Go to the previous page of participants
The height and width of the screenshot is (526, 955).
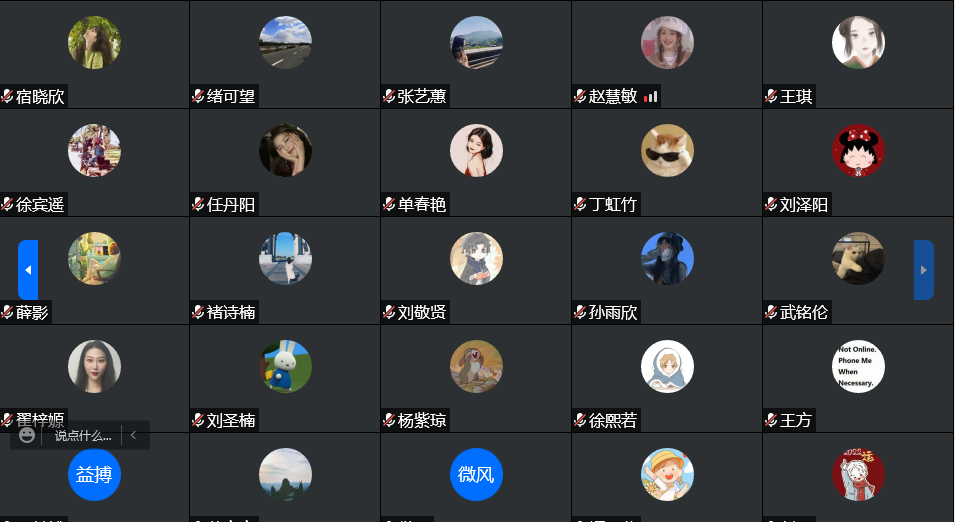28,270
